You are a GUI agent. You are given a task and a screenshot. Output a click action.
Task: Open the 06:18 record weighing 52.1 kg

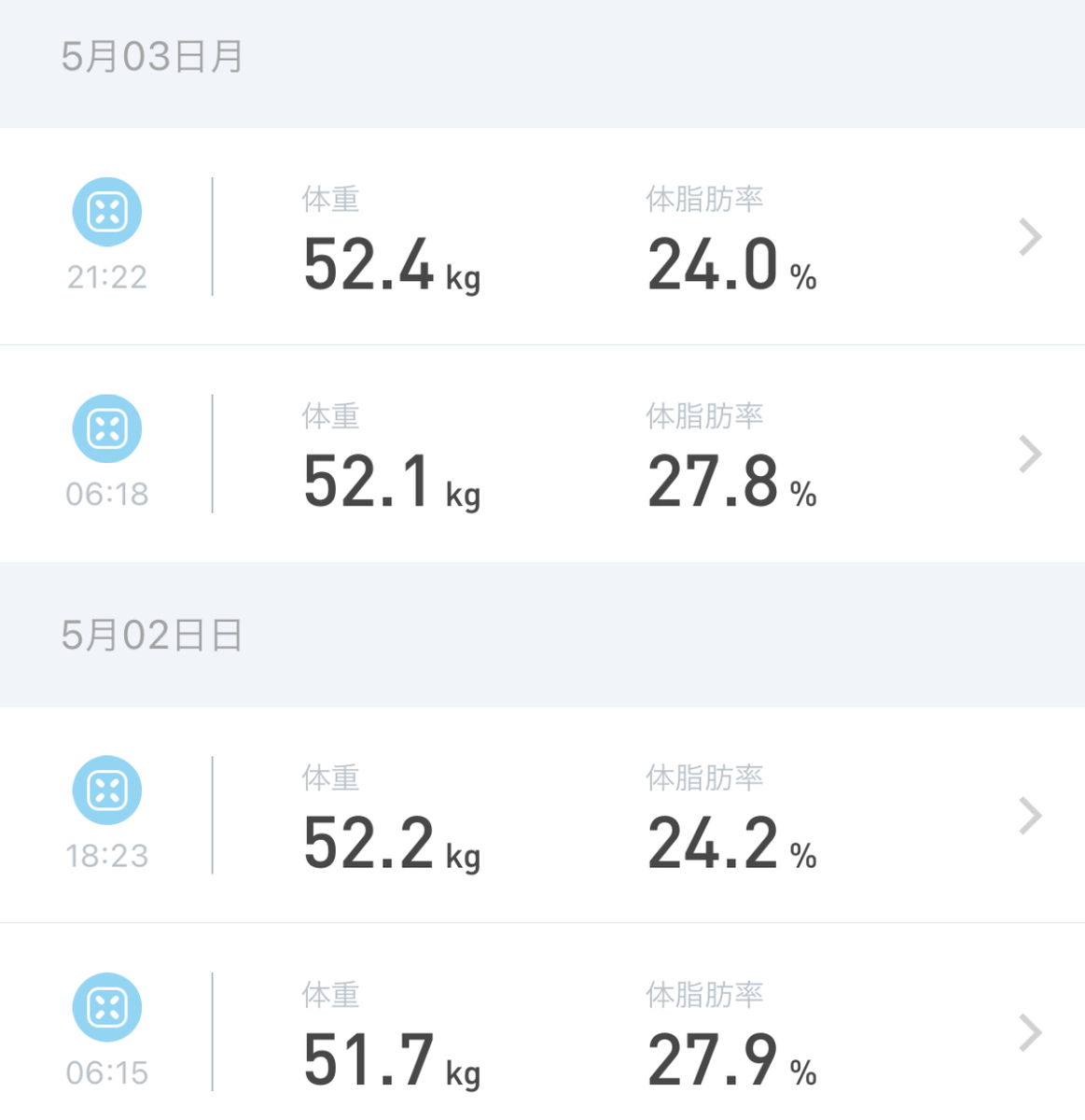[542, 454]
